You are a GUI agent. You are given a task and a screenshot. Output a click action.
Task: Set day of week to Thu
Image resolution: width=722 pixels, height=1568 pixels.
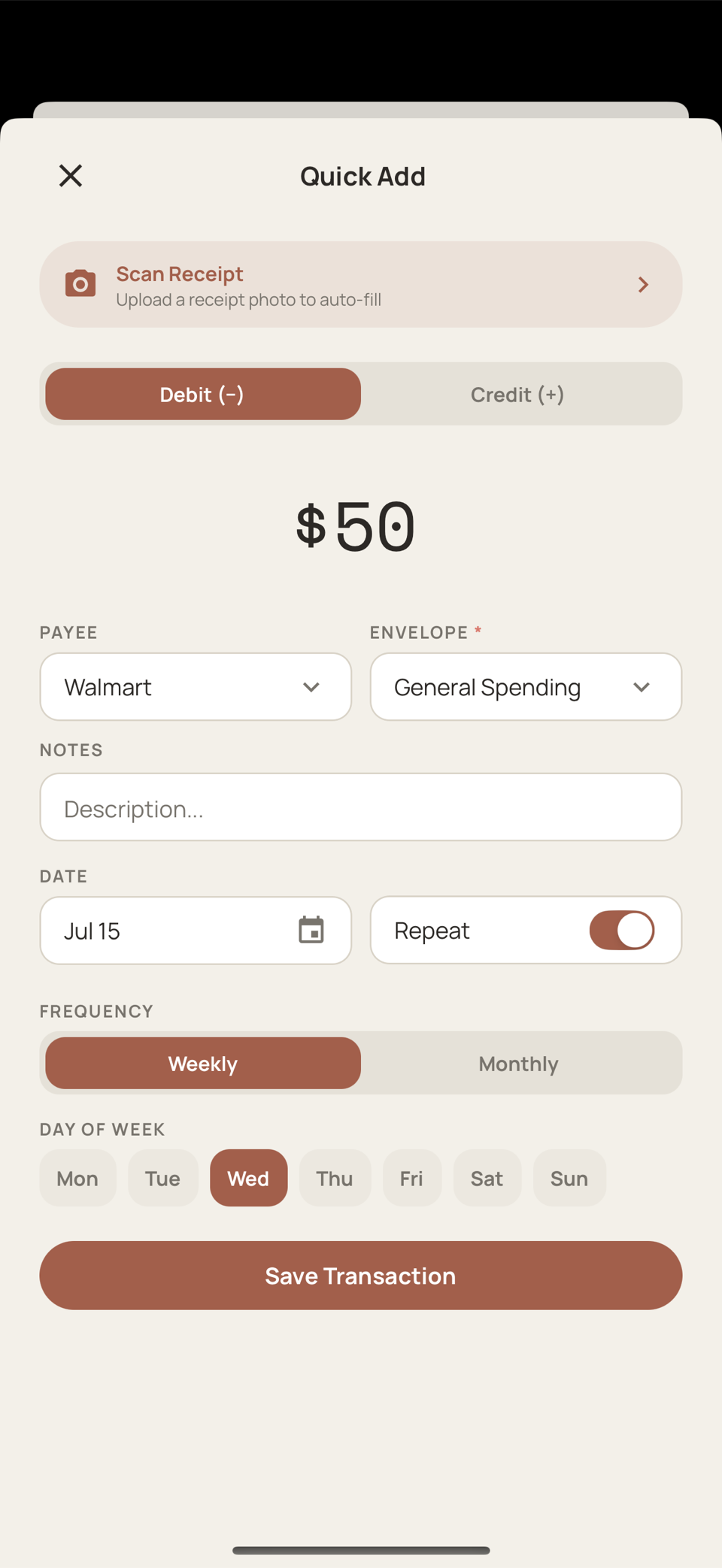click(335, 1178)
